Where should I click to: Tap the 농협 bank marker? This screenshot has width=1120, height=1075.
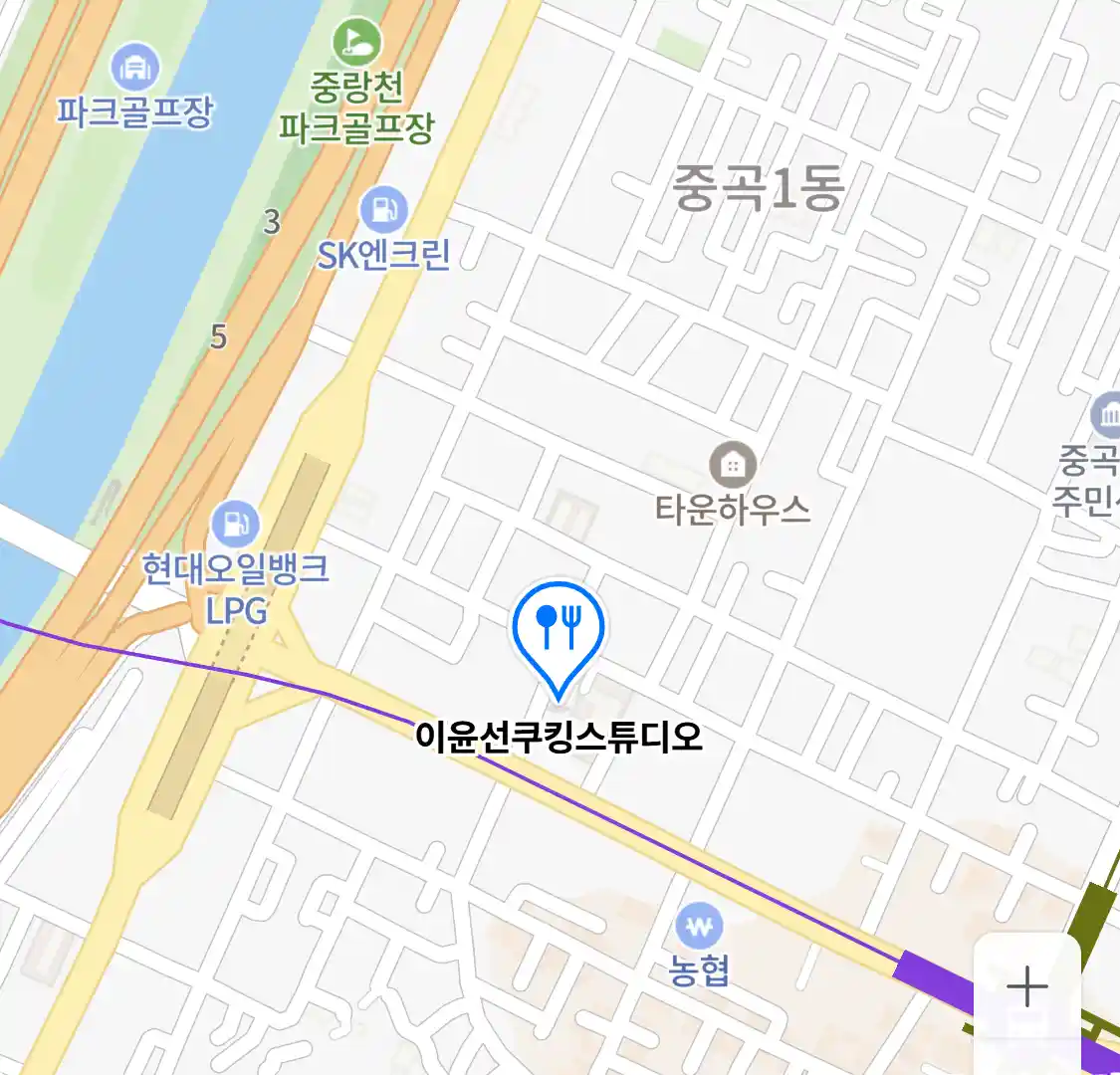click(699, 928)
